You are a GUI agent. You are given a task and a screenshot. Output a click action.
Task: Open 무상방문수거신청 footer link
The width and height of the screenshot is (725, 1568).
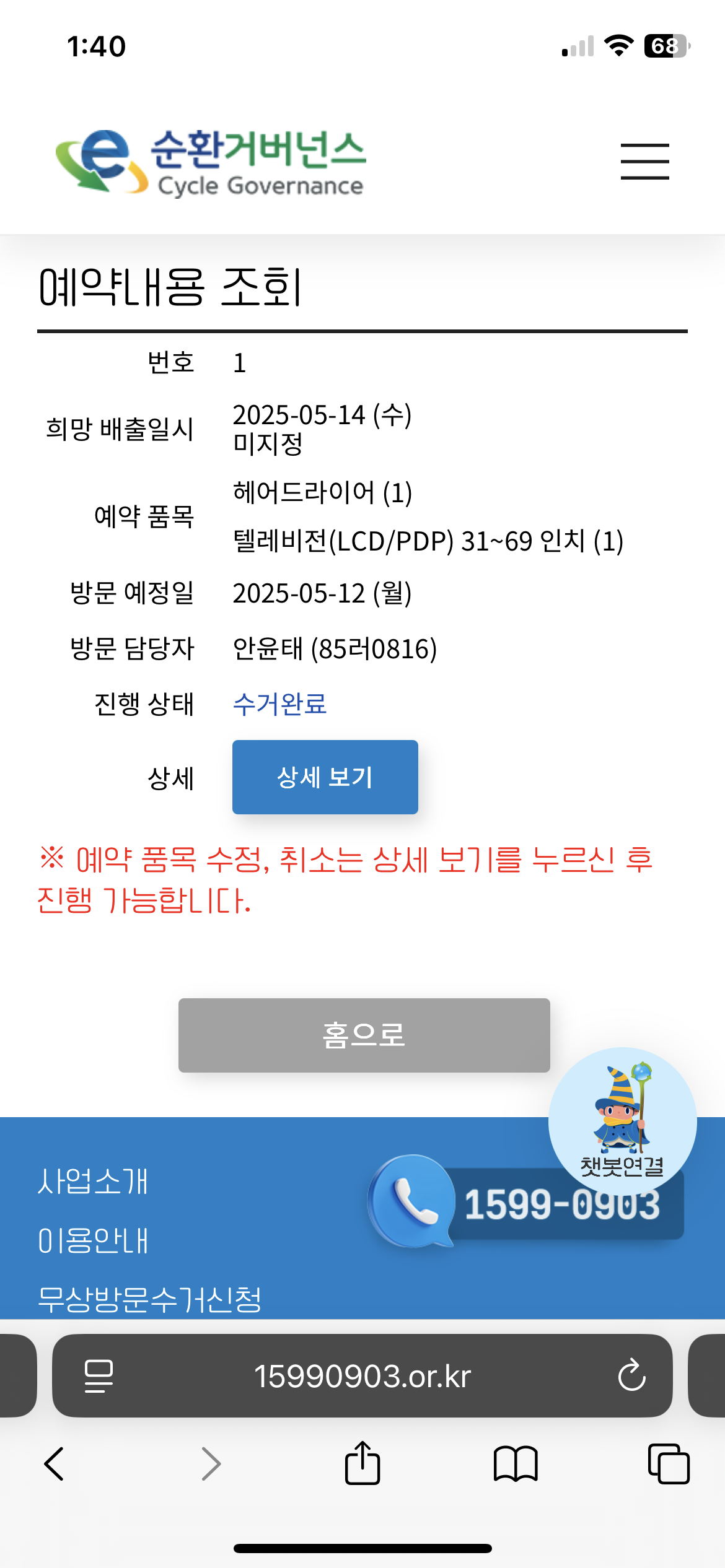point(149,1298)
